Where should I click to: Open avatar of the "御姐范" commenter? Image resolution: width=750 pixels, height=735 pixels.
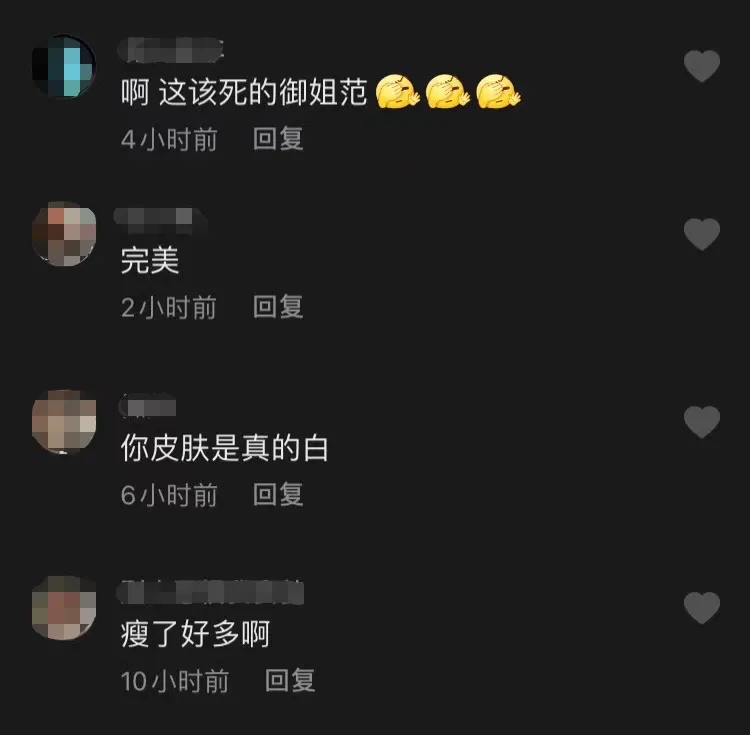[x=64, y=66]
